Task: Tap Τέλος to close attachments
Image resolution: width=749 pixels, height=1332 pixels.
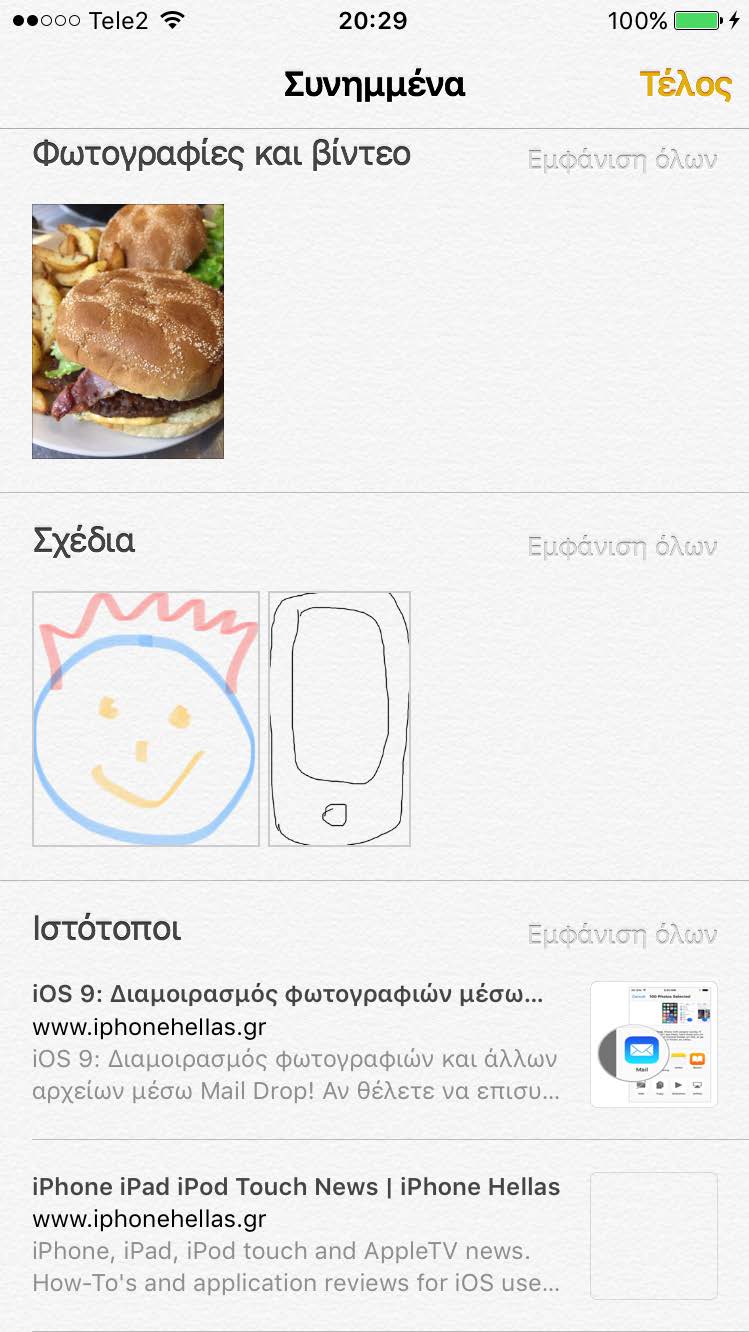Action: (x=685, y=85)
